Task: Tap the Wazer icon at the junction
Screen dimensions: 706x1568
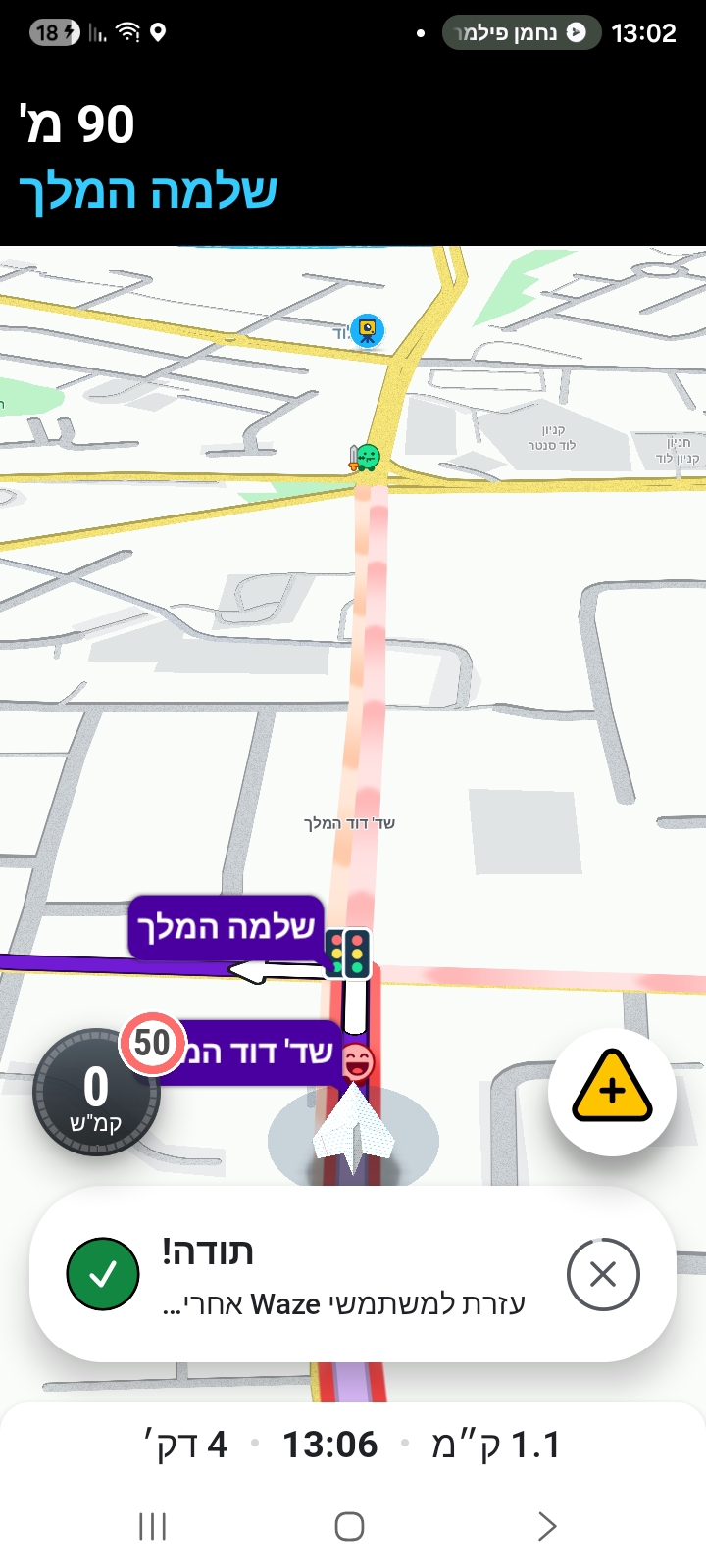Action: click(366, 457)
